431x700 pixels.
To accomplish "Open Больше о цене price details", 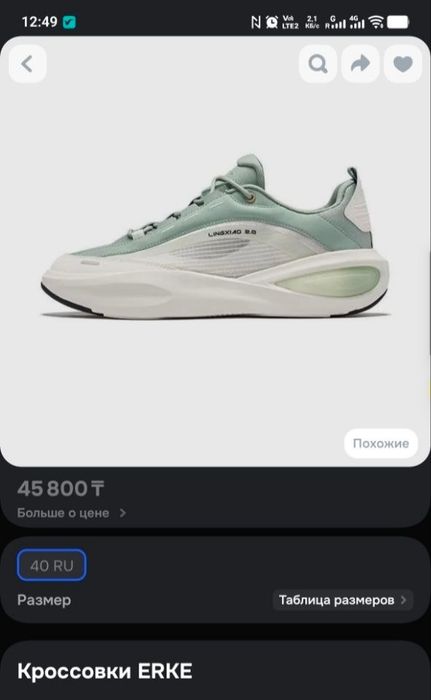I will (71, 513).
